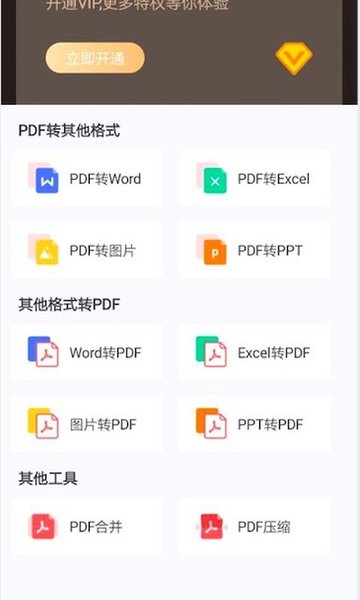360x600 pixels.
Task: Open PDF合并 merge tool
Action: pyautogui.click(x=87, y=526)
